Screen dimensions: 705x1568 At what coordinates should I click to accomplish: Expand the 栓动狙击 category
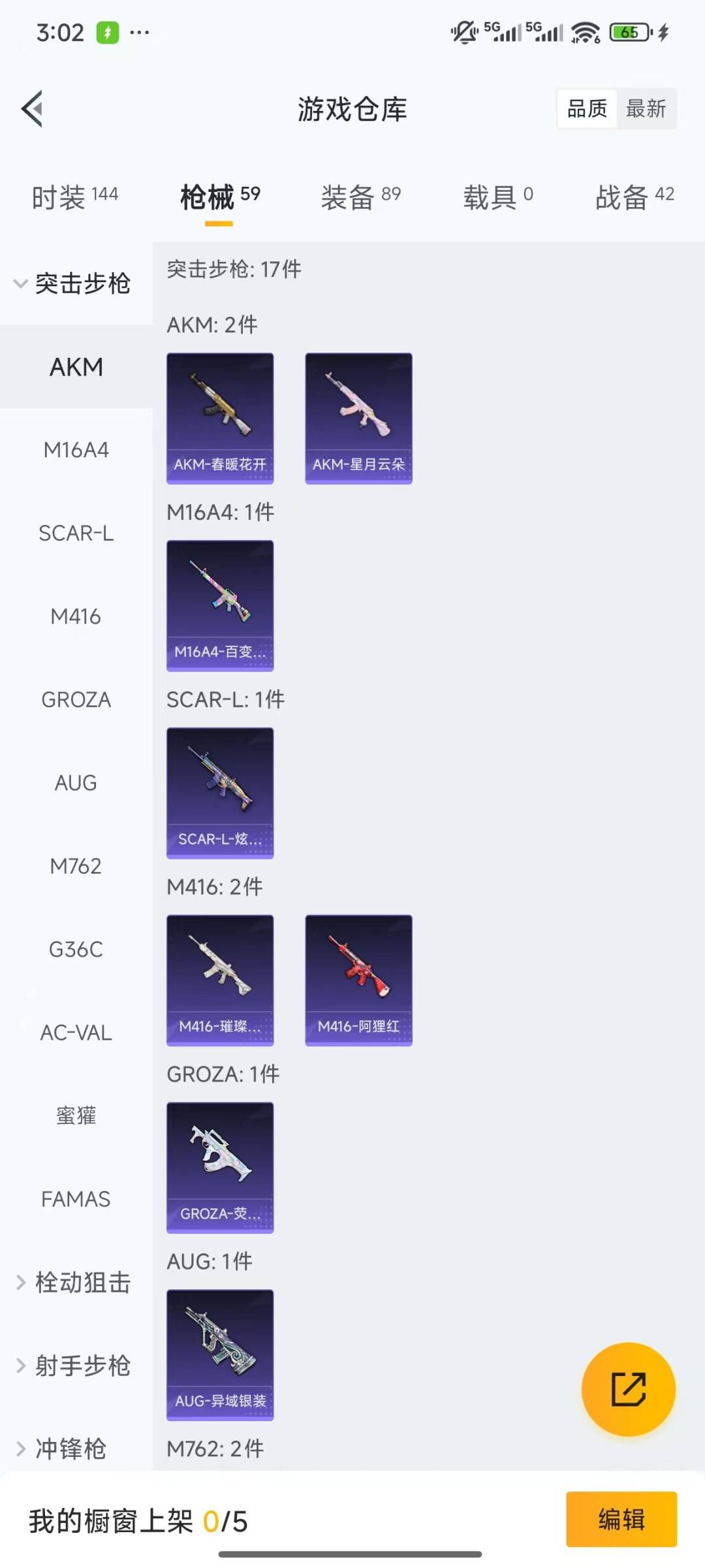point(73,1283)
